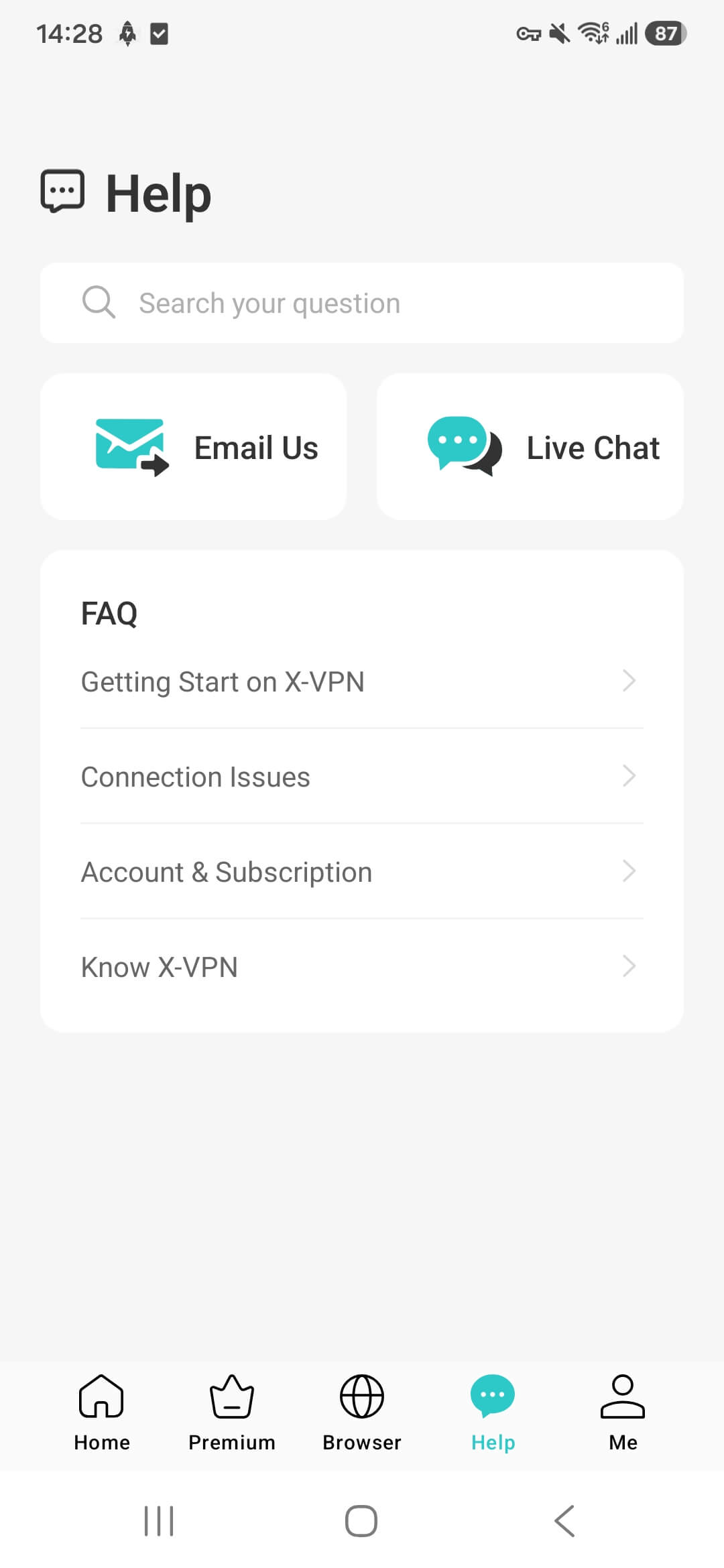Tap the Search your question field

362,303
